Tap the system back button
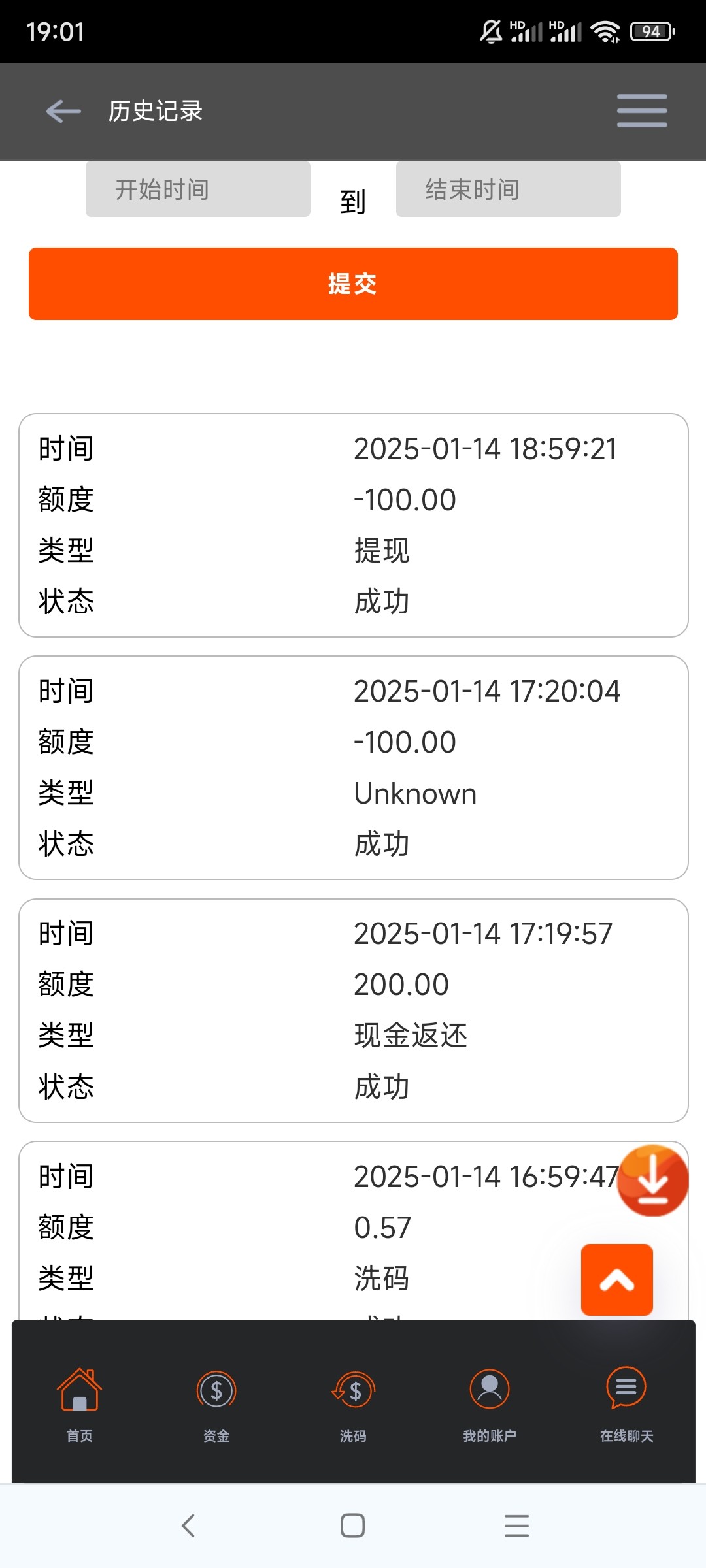Image resolution: width=706 pixels, height=1568 pixels. tap(188, 1526)
